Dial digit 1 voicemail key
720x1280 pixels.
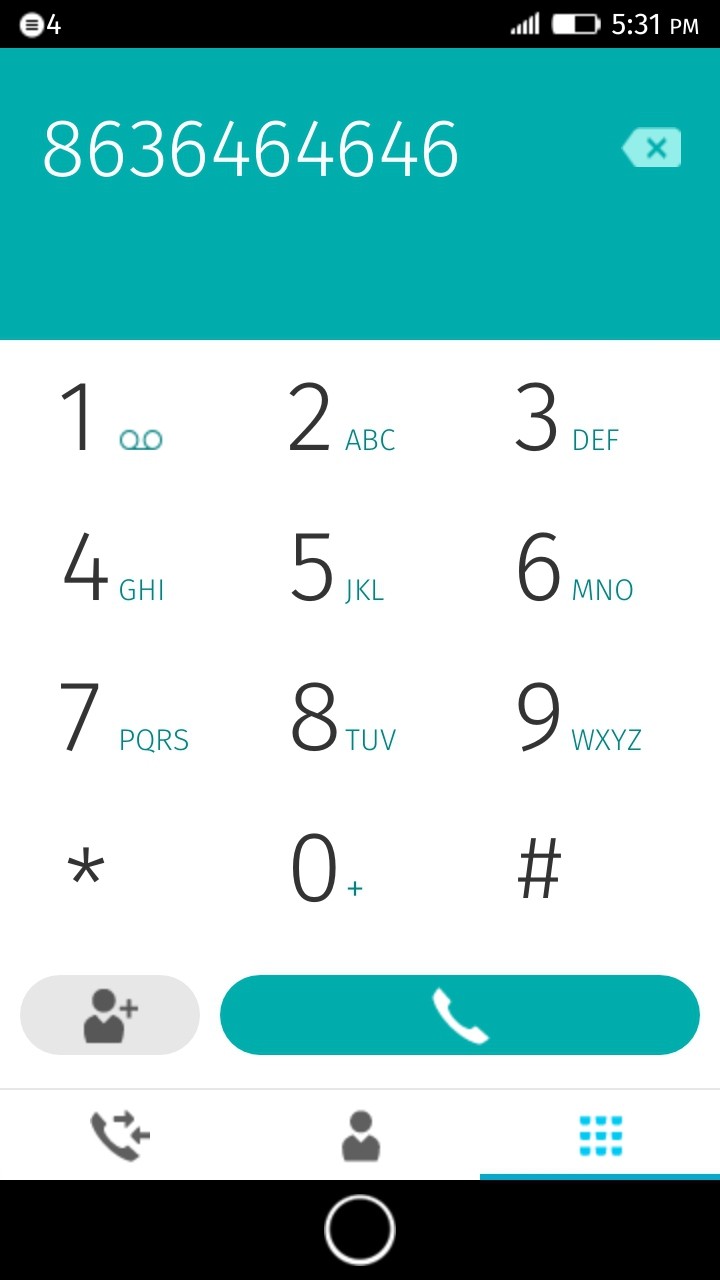(120, 420)
